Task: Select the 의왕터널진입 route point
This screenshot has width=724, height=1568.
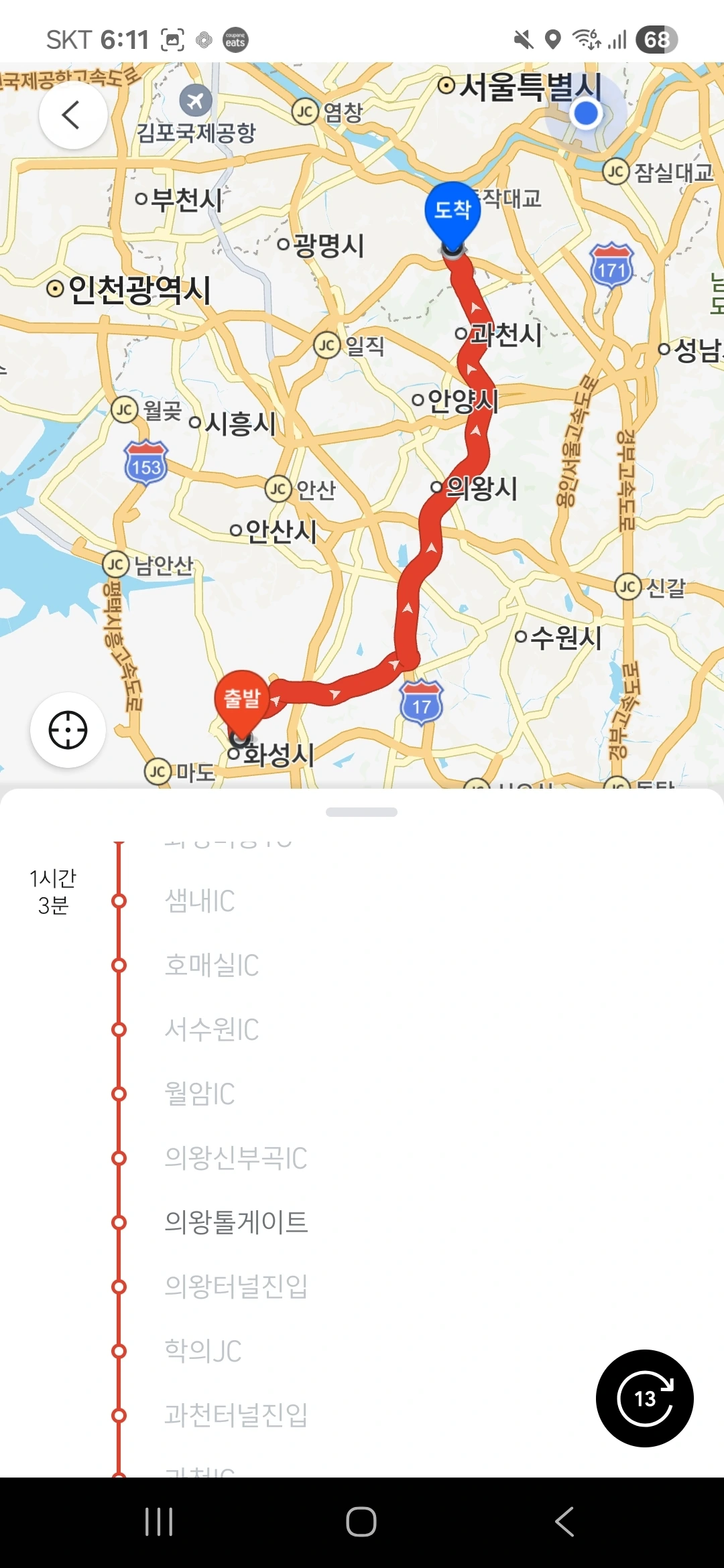Action: pyautogui.click(x=236, y=1287)
